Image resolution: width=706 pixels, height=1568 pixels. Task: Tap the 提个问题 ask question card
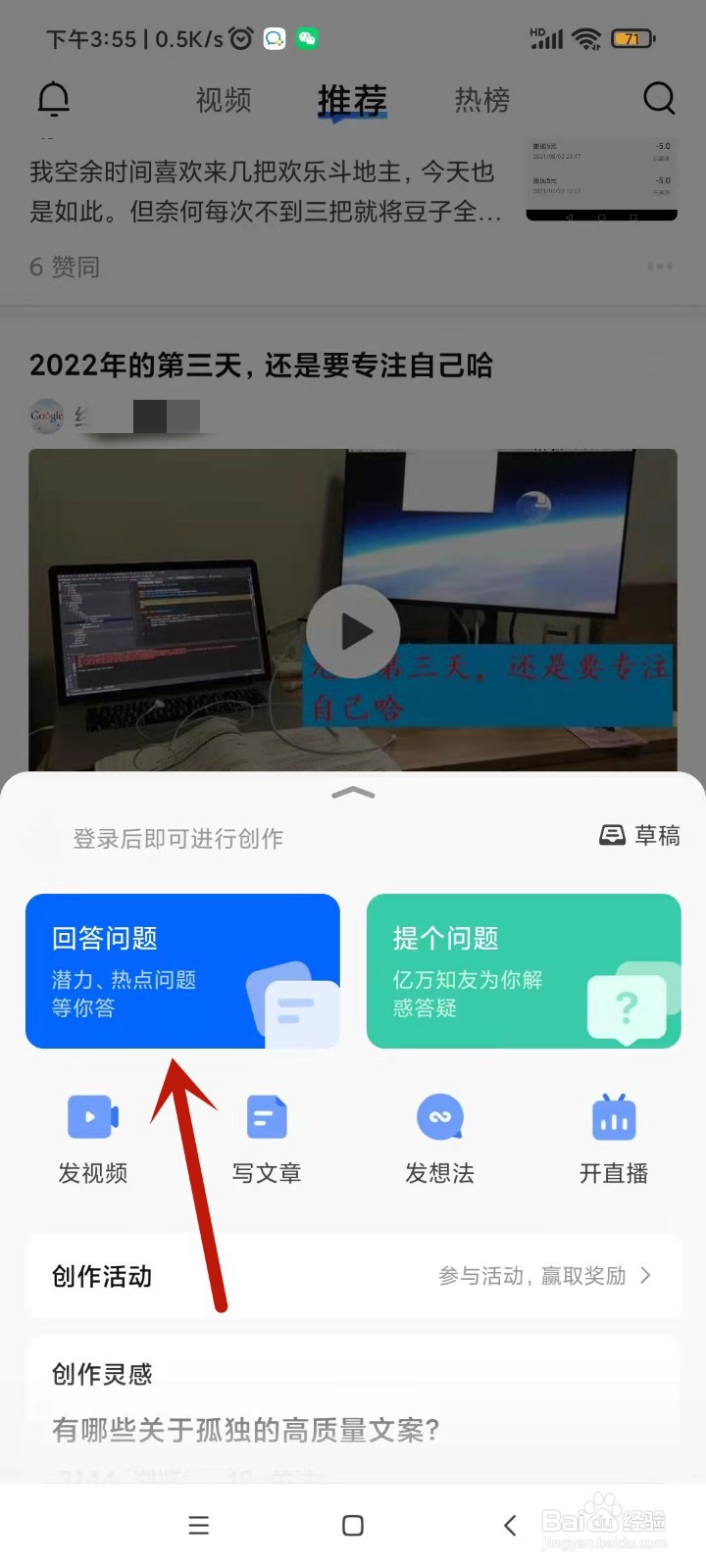[x=524, y=970]
